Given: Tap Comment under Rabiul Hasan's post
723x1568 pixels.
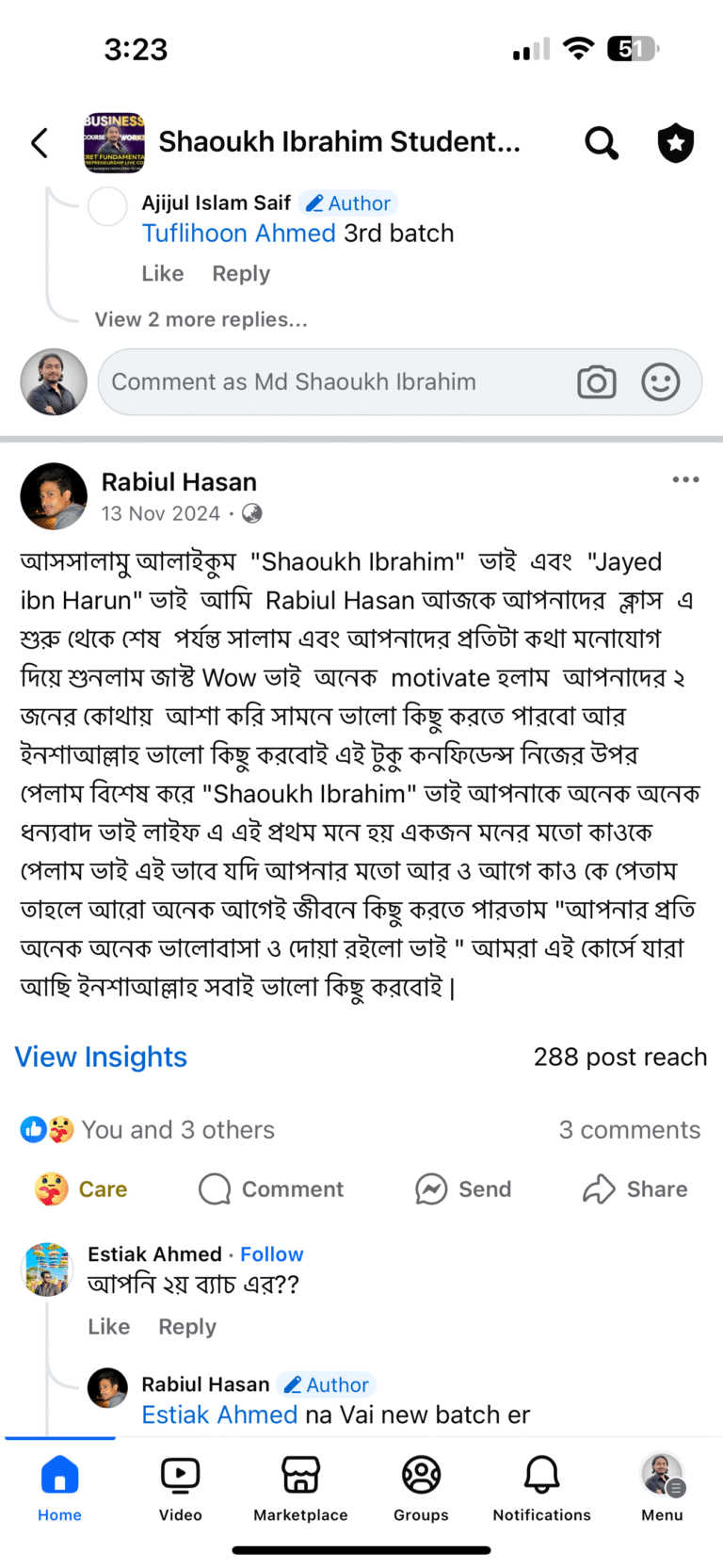Looking at the screenshot, I should click(272, 1189).
